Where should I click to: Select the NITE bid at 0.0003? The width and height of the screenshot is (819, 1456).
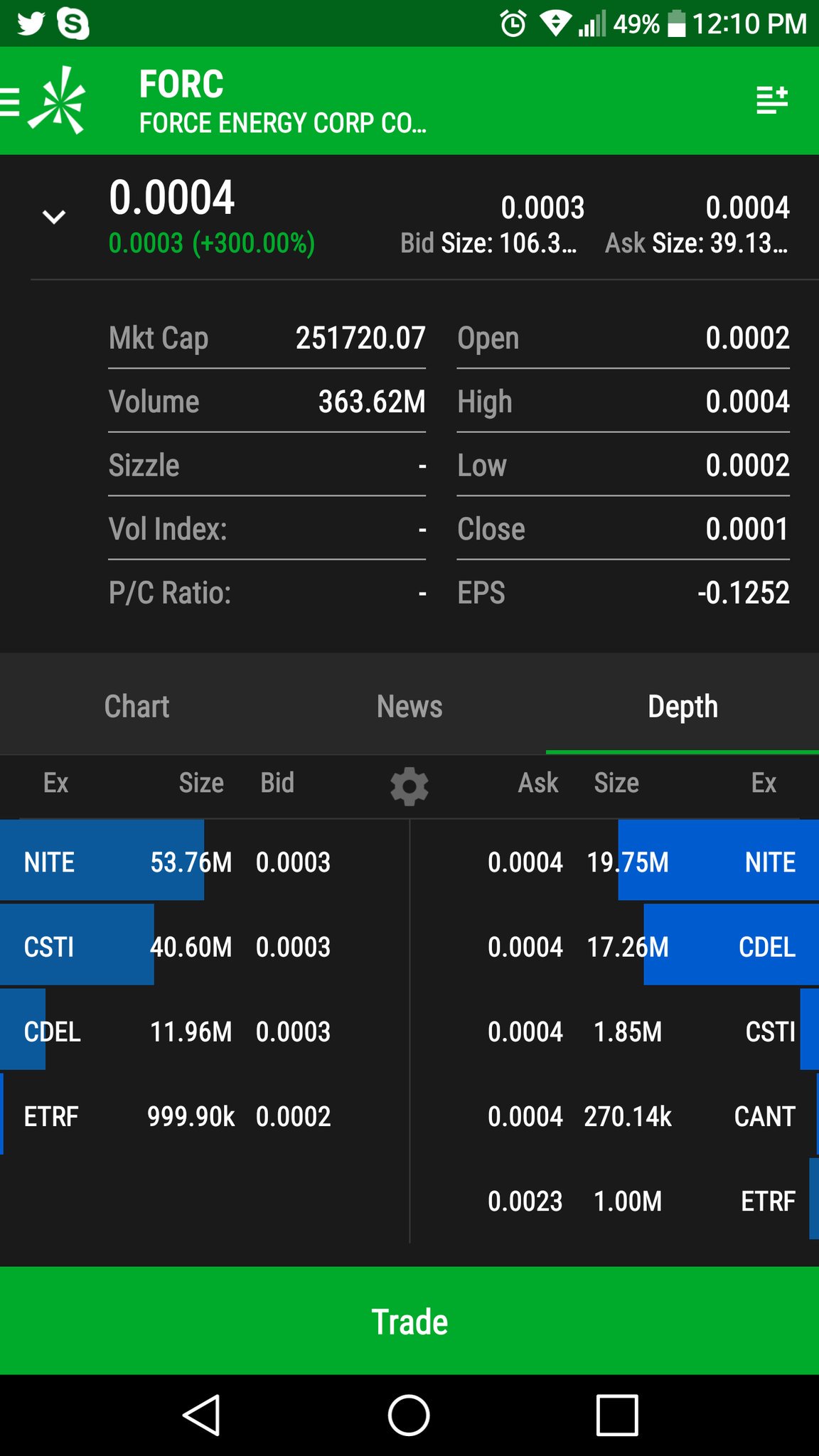click(205, 862)
